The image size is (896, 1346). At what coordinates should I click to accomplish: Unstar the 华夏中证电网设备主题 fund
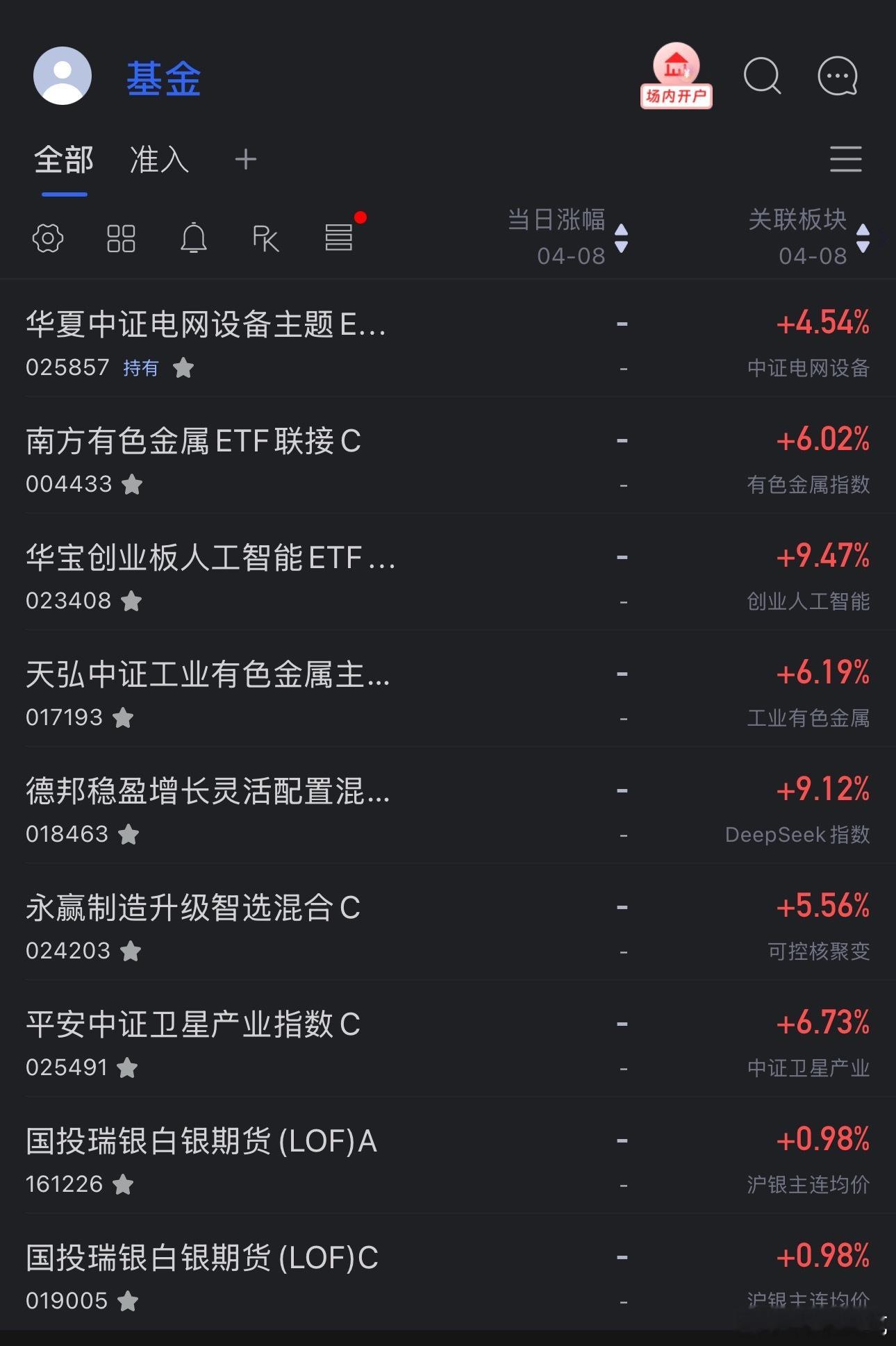tap(185, 368)
